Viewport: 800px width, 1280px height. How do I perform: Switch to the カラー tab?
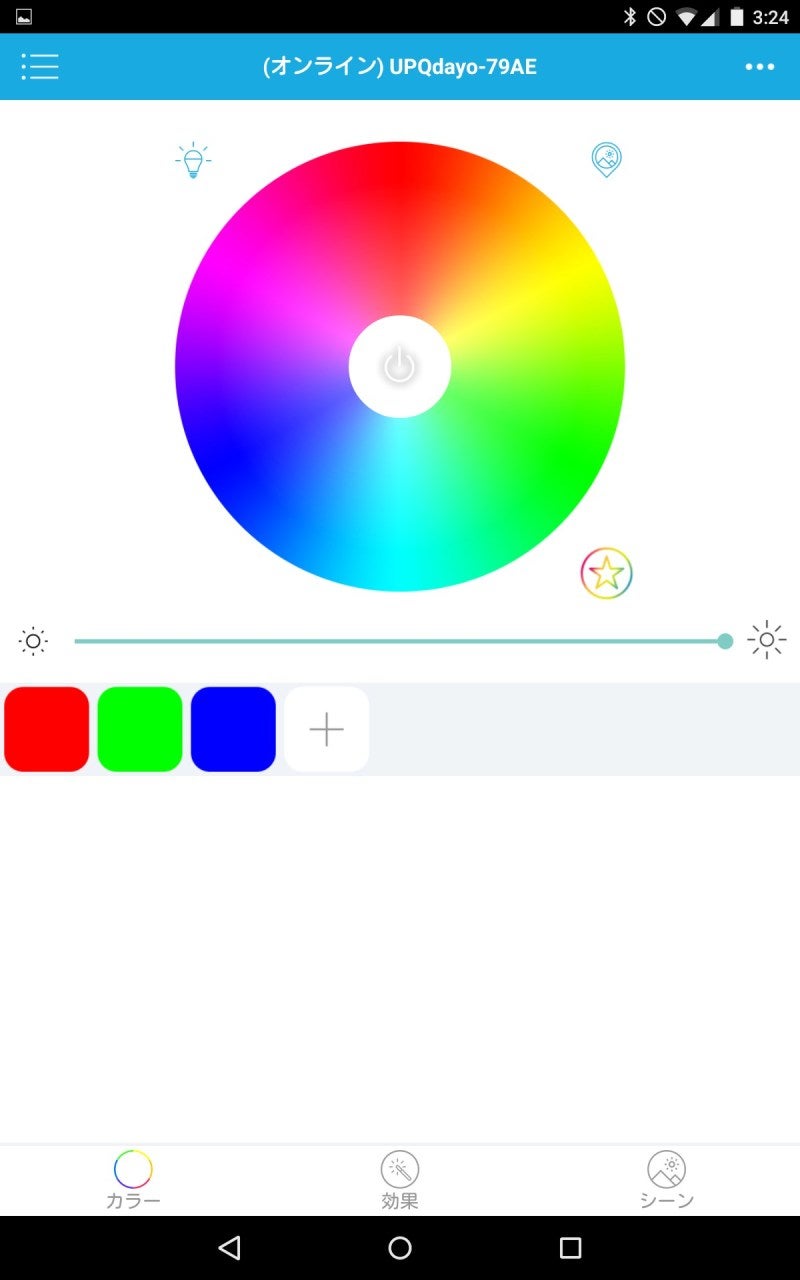[133, 1180]
